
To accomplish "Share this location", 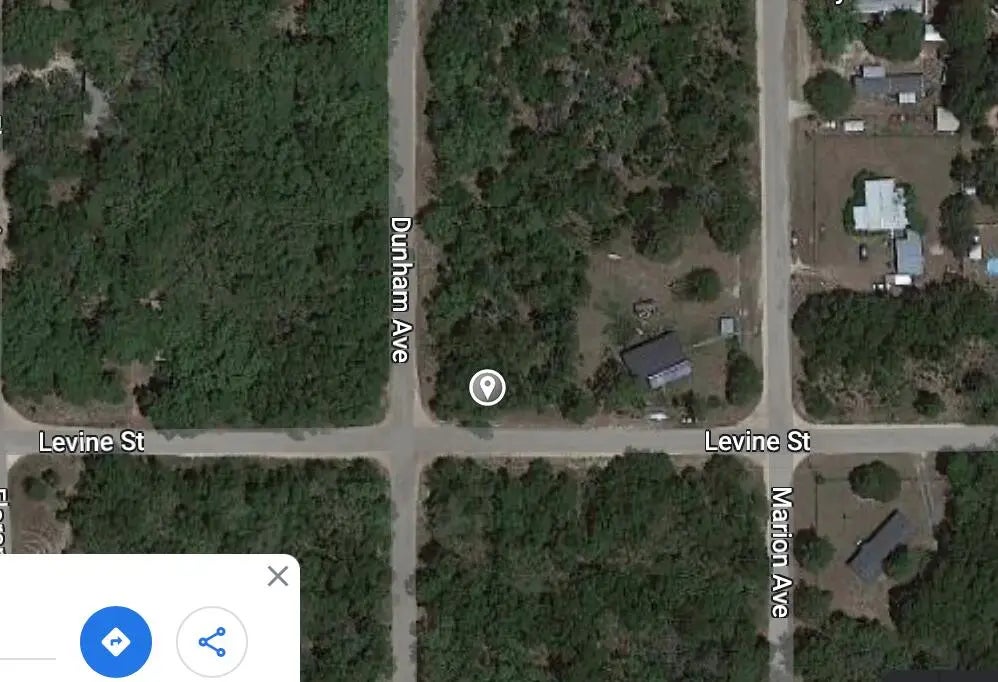I will point(212,641).
